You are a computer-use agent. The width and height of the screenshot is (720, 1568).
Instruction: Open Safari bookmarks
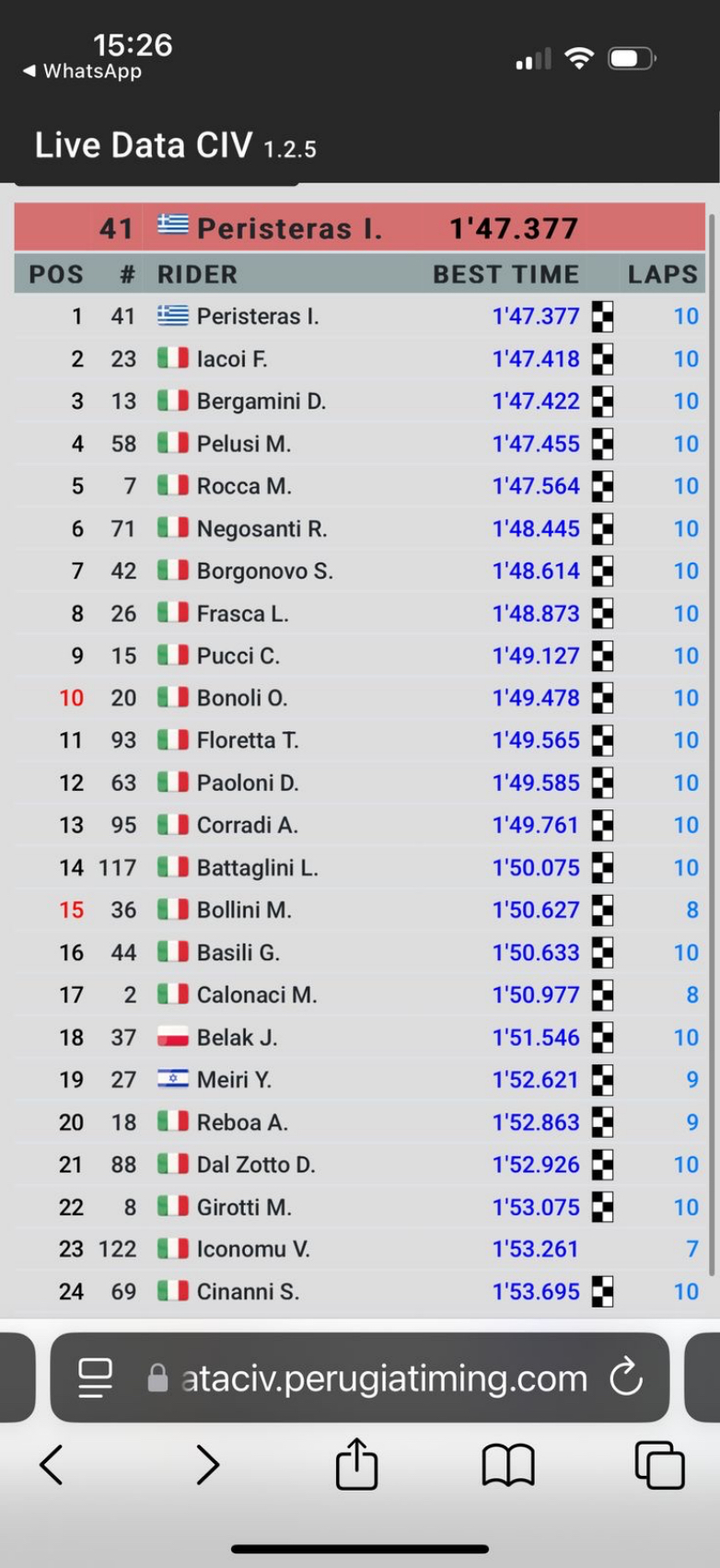[x=507, y=1464]
